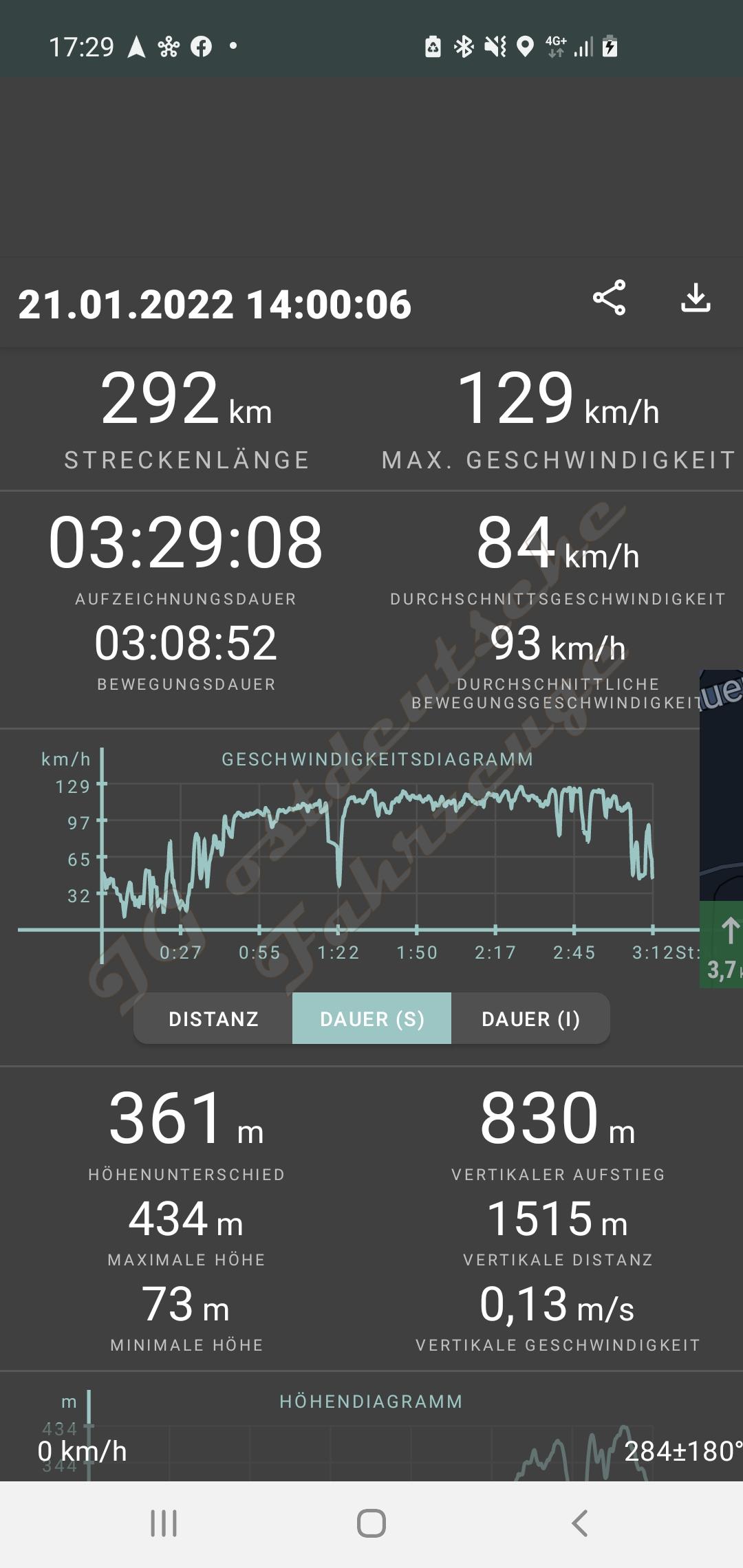
Task: Open recent apps from navigation bar
Action: 164,1523
